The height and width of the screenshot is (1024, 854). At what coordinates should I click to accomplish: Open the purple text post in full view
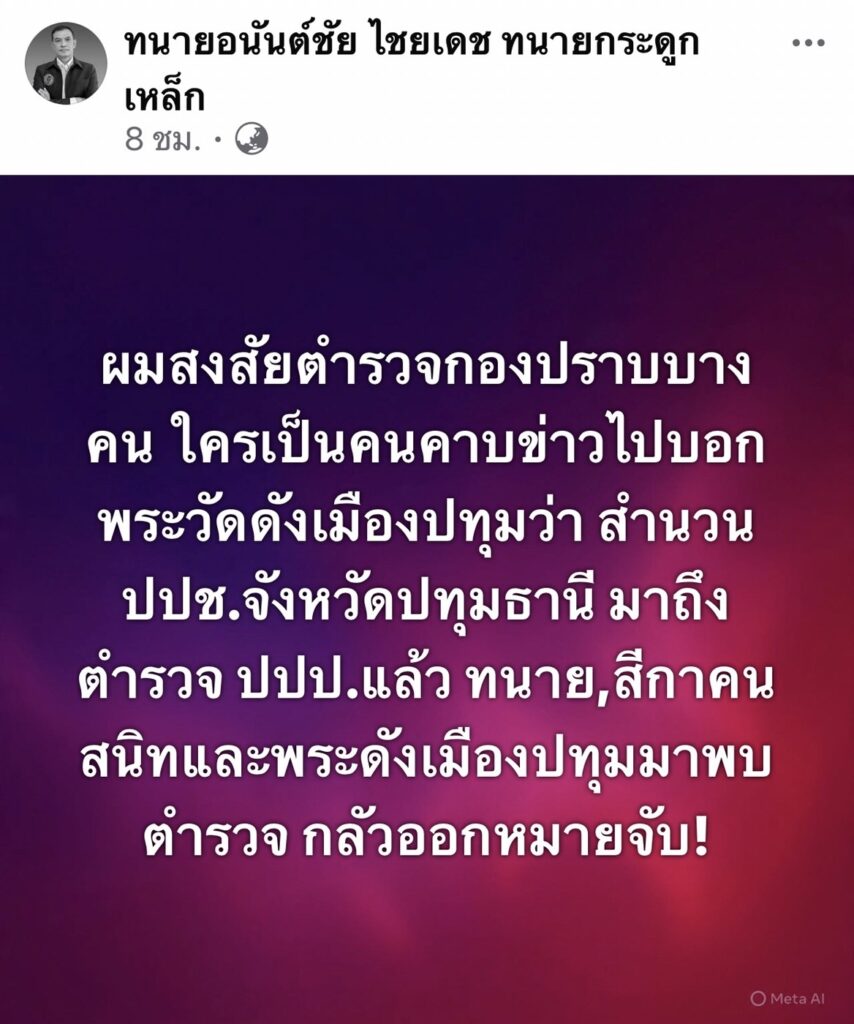click(427, 598)
